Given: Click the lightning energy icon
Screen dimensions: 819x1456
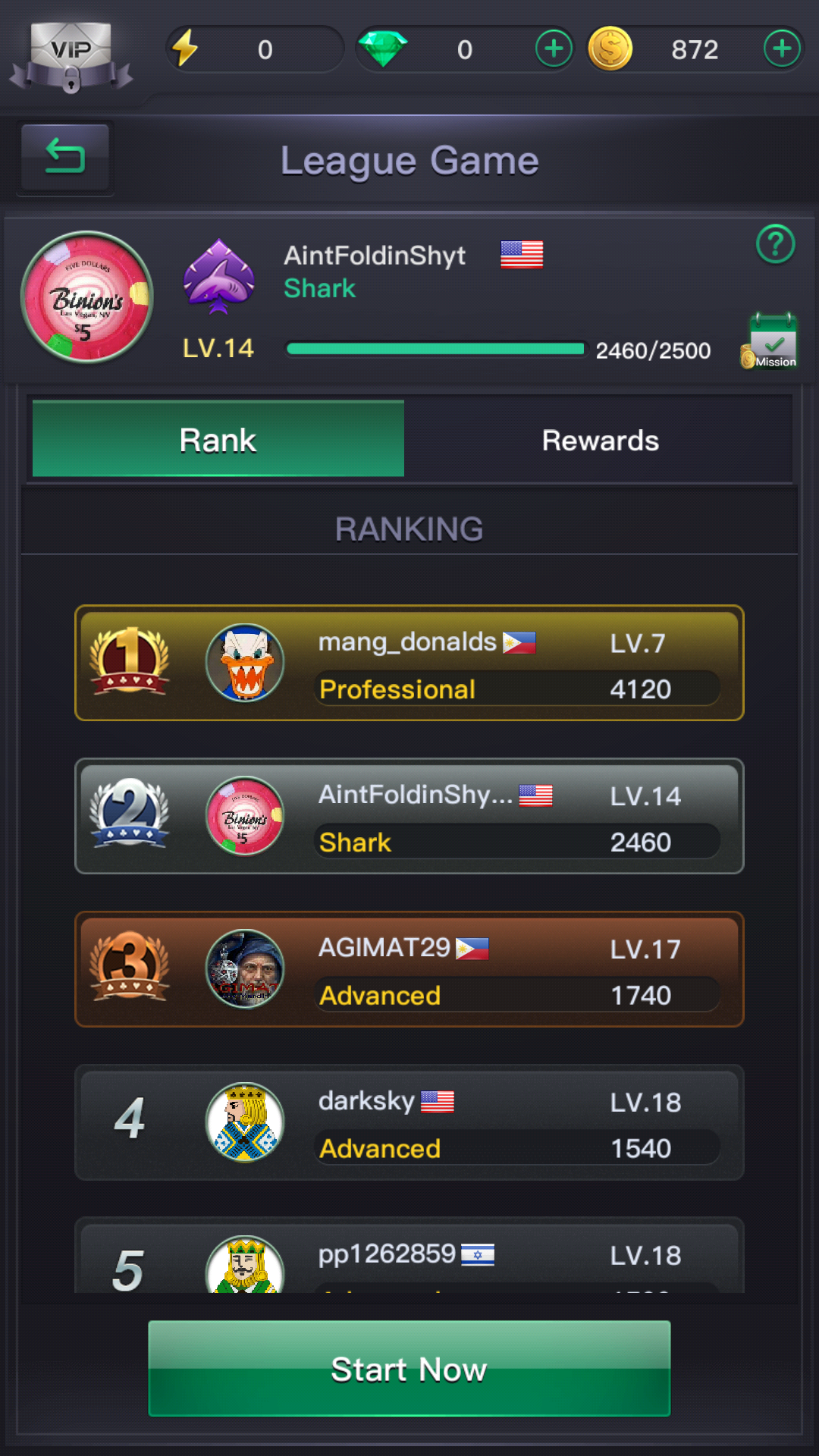Looking at the screenshot, I should pos(184,48).
